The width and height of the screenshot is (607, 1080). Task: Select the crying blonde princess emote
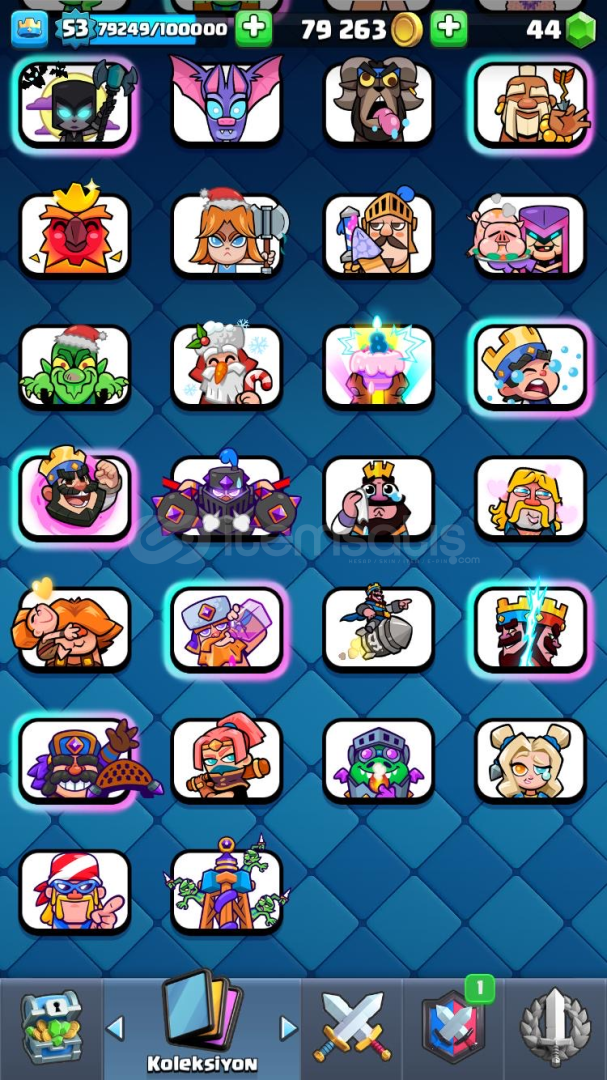pos(530,760)
